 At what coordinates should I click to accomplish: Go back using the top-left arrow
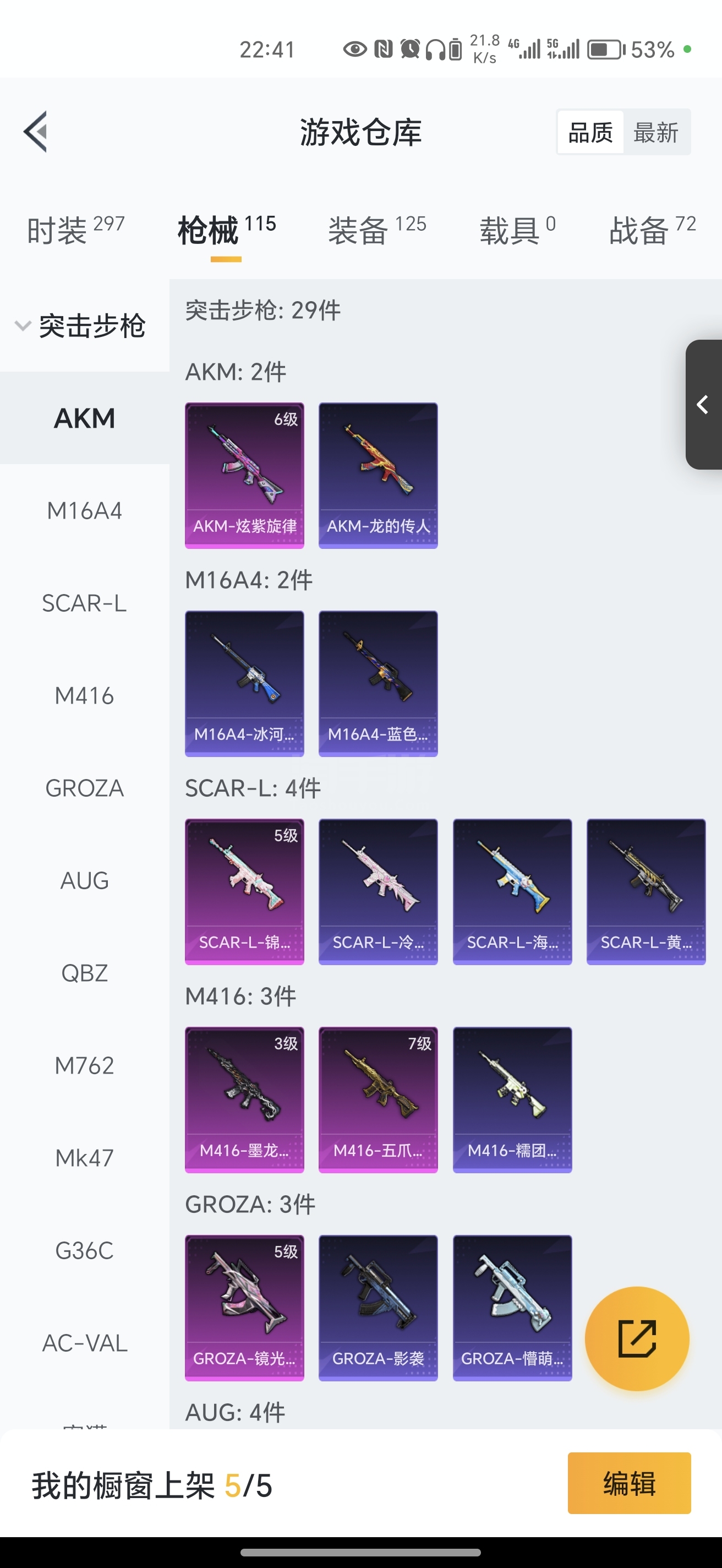coord(35,132)
